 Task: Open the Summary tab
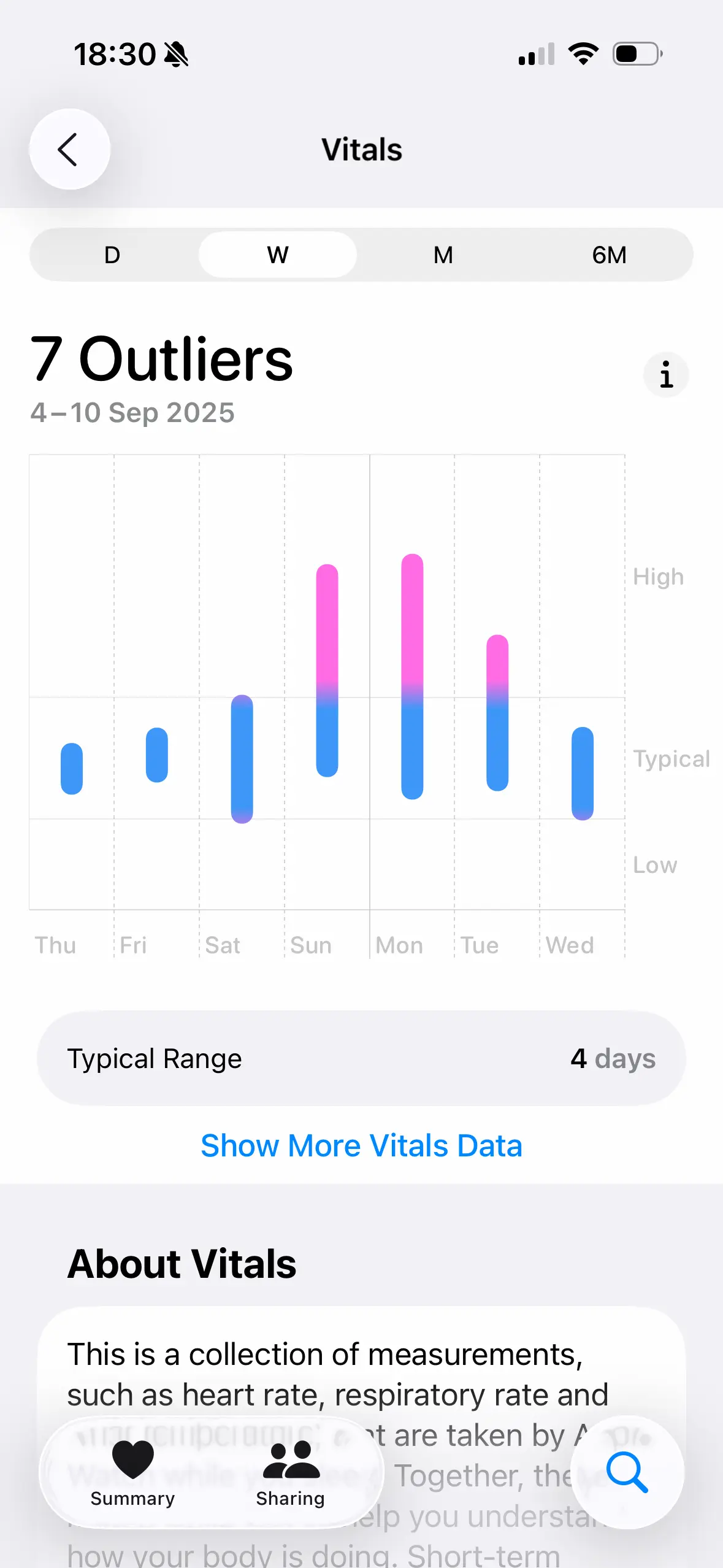tap(132, 1472)
